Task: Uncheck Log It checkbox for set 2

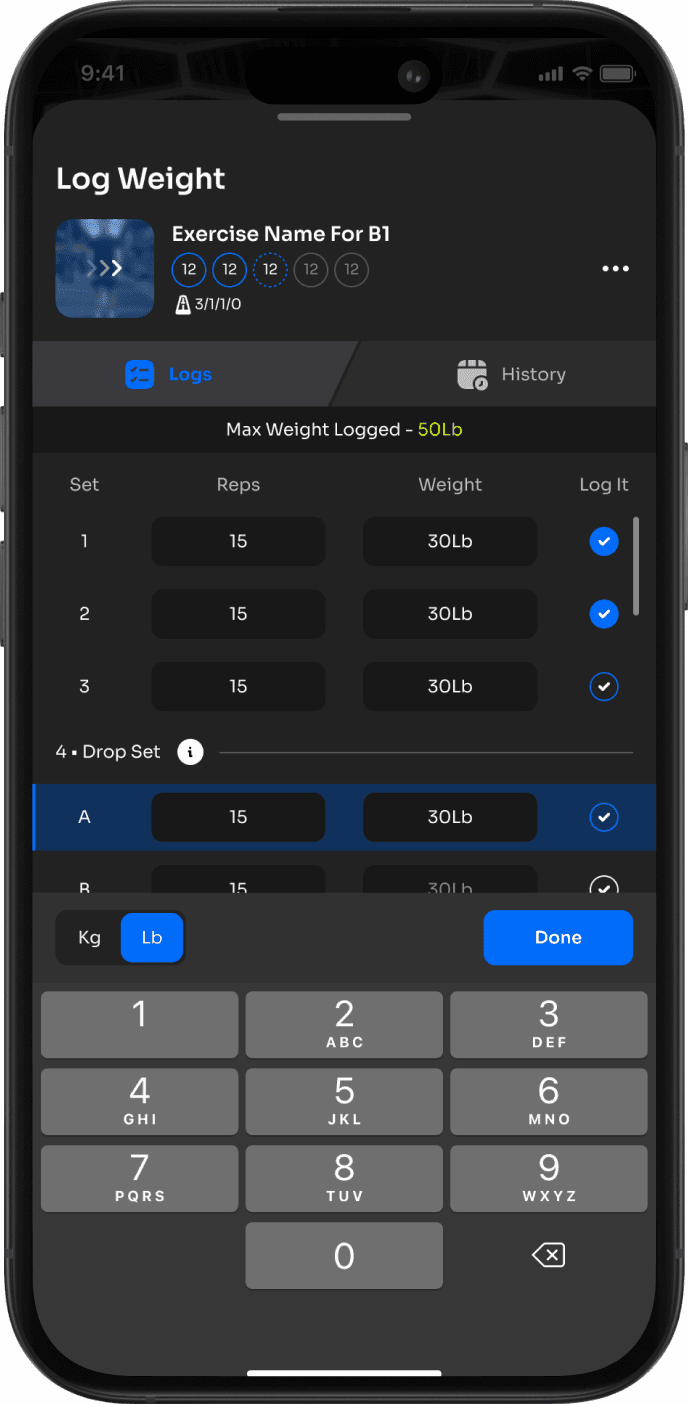Action: 603,613
